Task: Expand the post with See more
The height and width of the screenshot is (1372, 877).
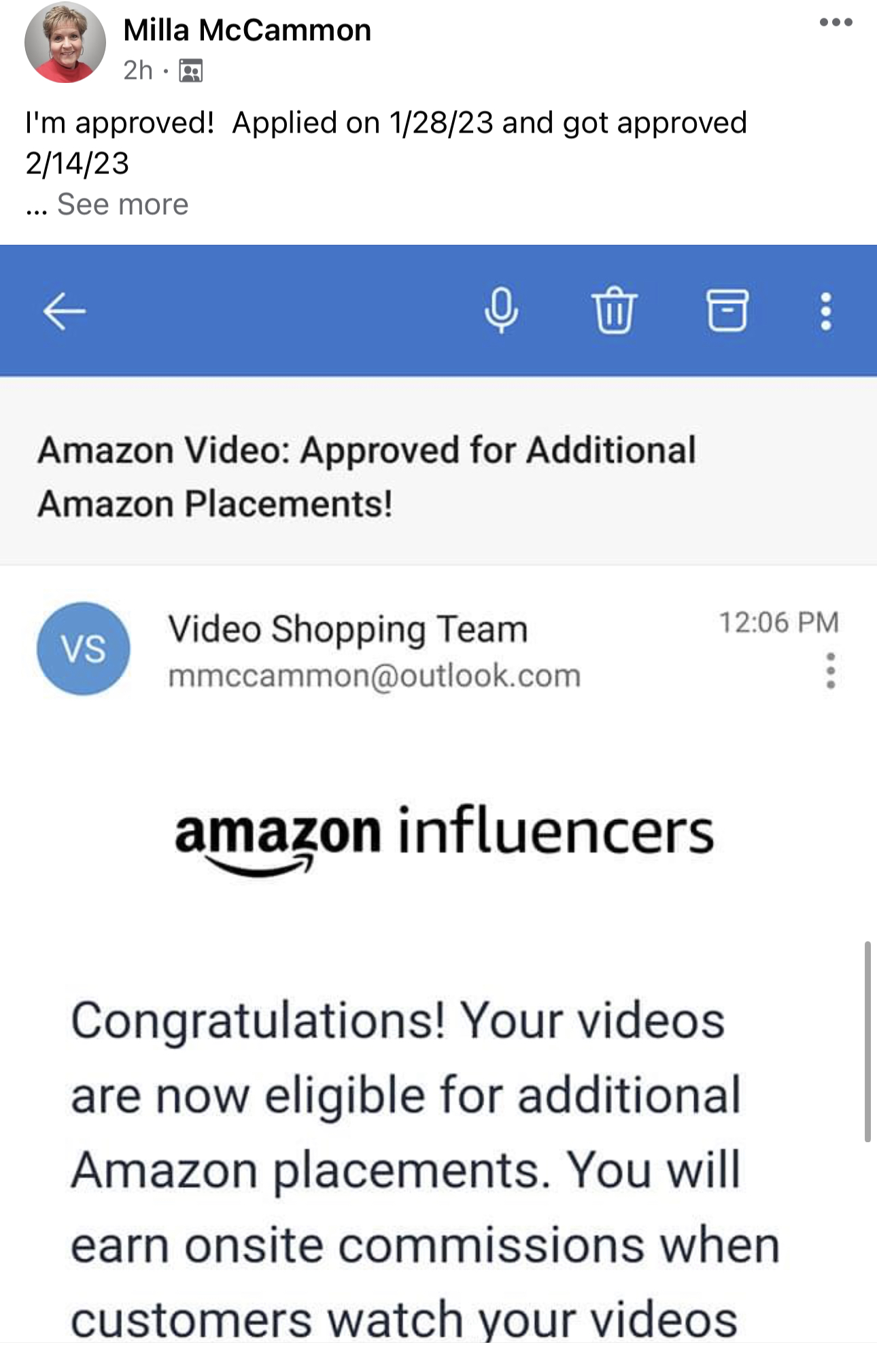Action: click(122, 204)
